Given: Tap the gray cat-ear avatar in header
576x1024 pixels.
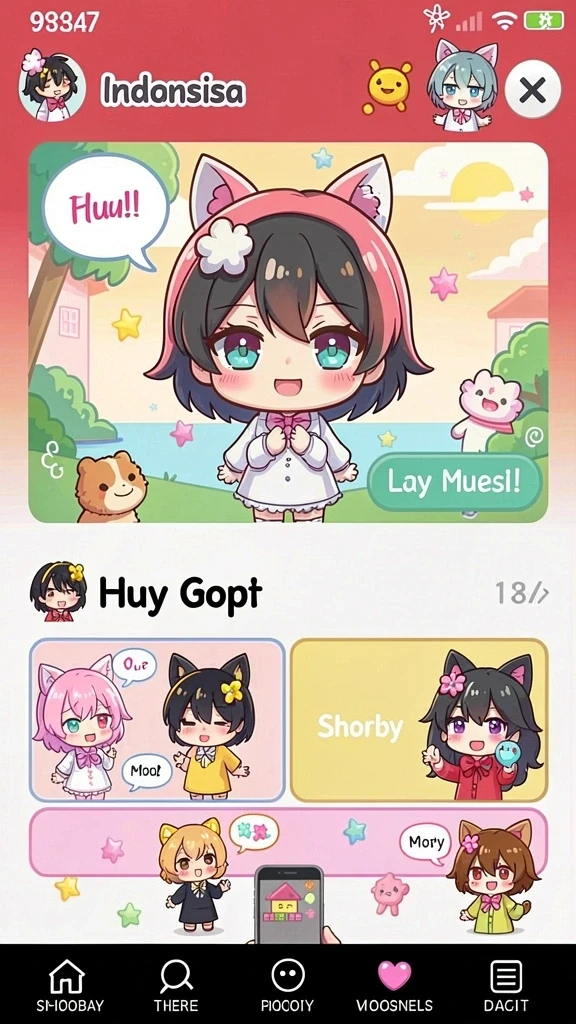Looking at the screenshot, I should pyautogui.click(x=462, y=85).
